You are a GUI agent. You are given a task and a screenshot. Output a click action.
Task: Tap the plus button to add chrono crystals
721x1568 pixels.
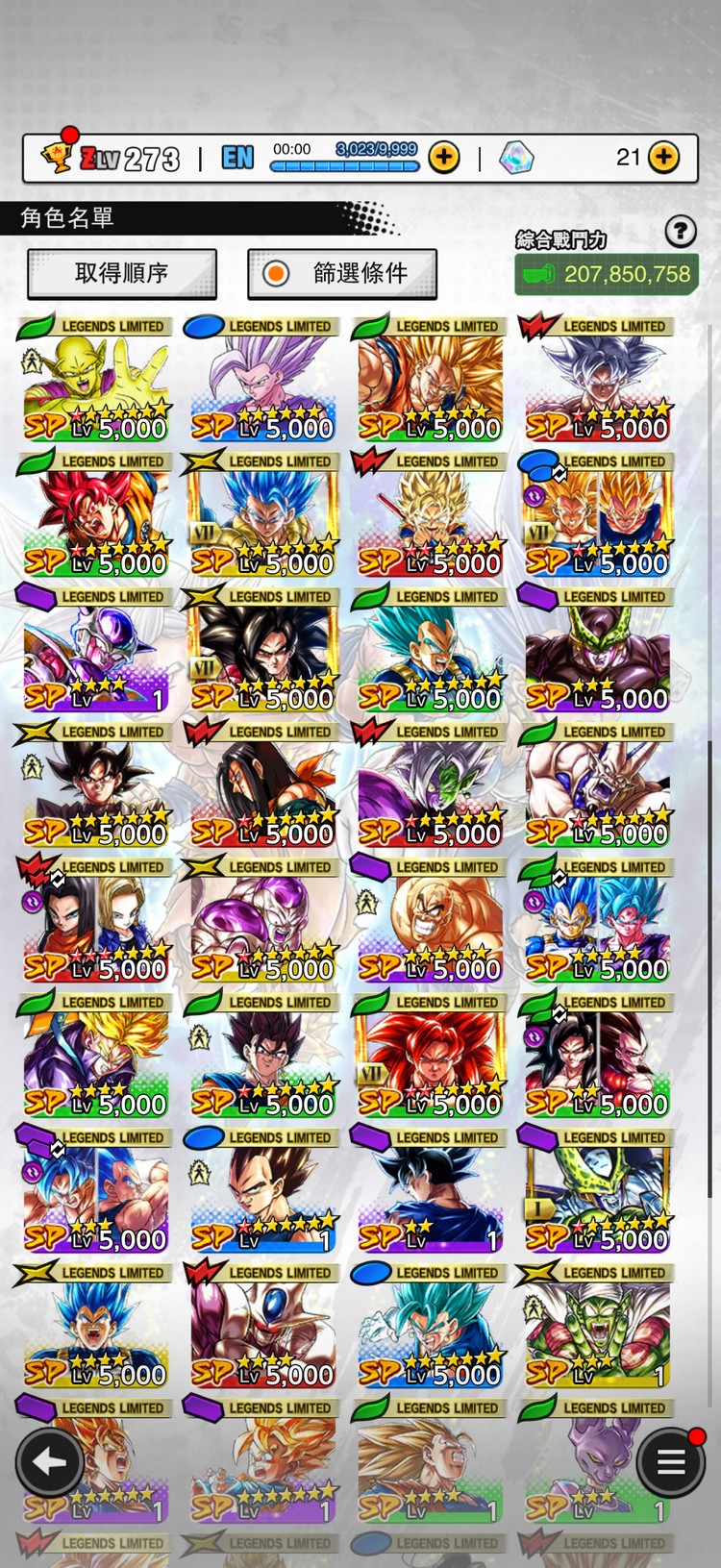[663, 157]
